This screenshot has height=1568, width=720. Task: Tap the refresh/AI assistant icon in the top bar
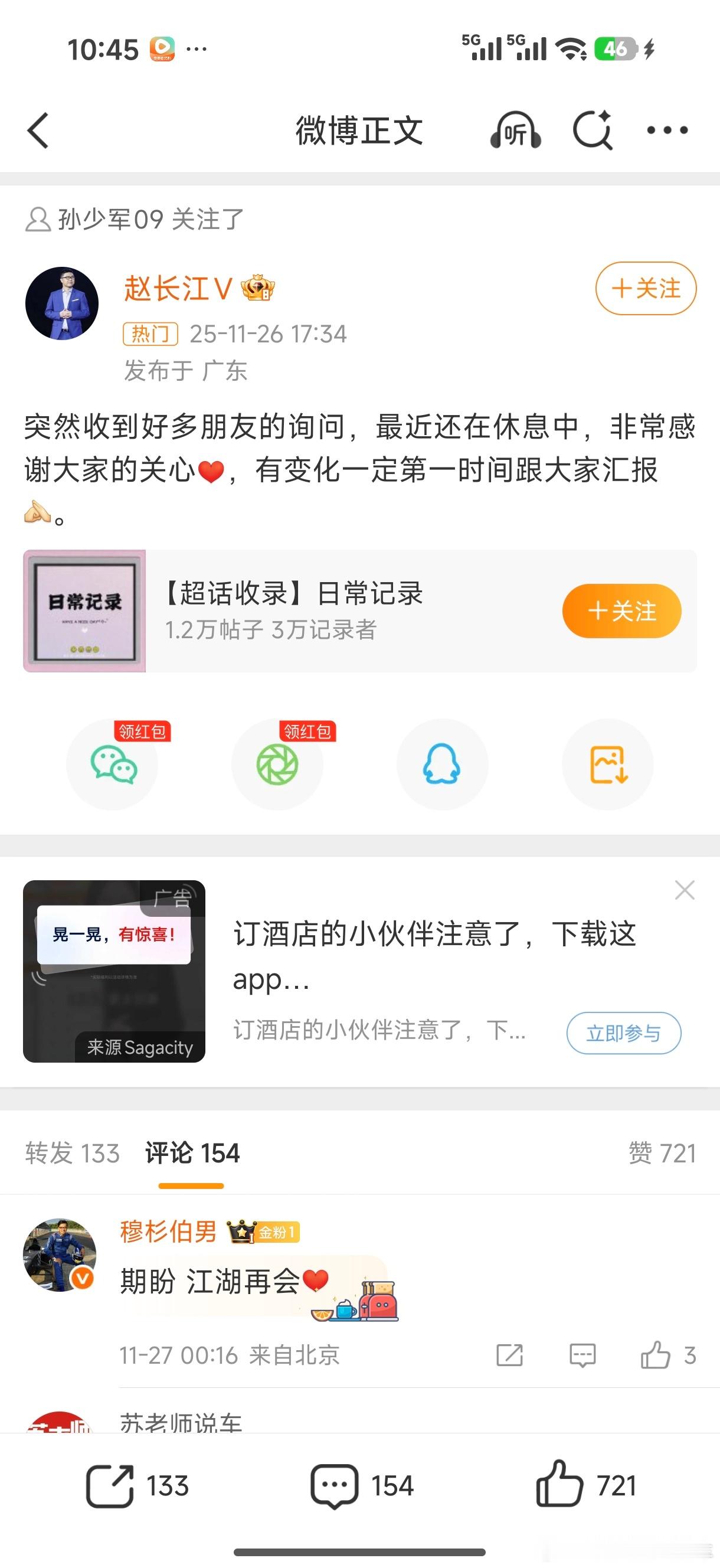[591, 130]
